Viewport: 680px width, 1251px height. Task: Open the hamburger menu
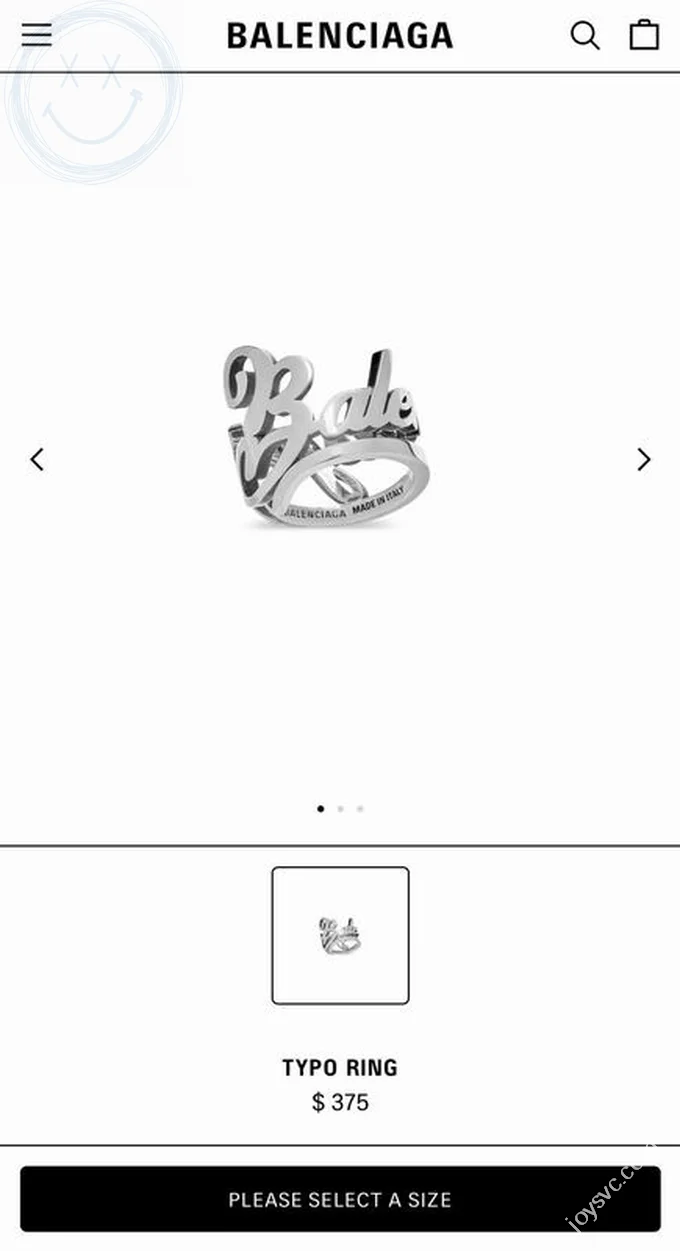click(37, 35)
